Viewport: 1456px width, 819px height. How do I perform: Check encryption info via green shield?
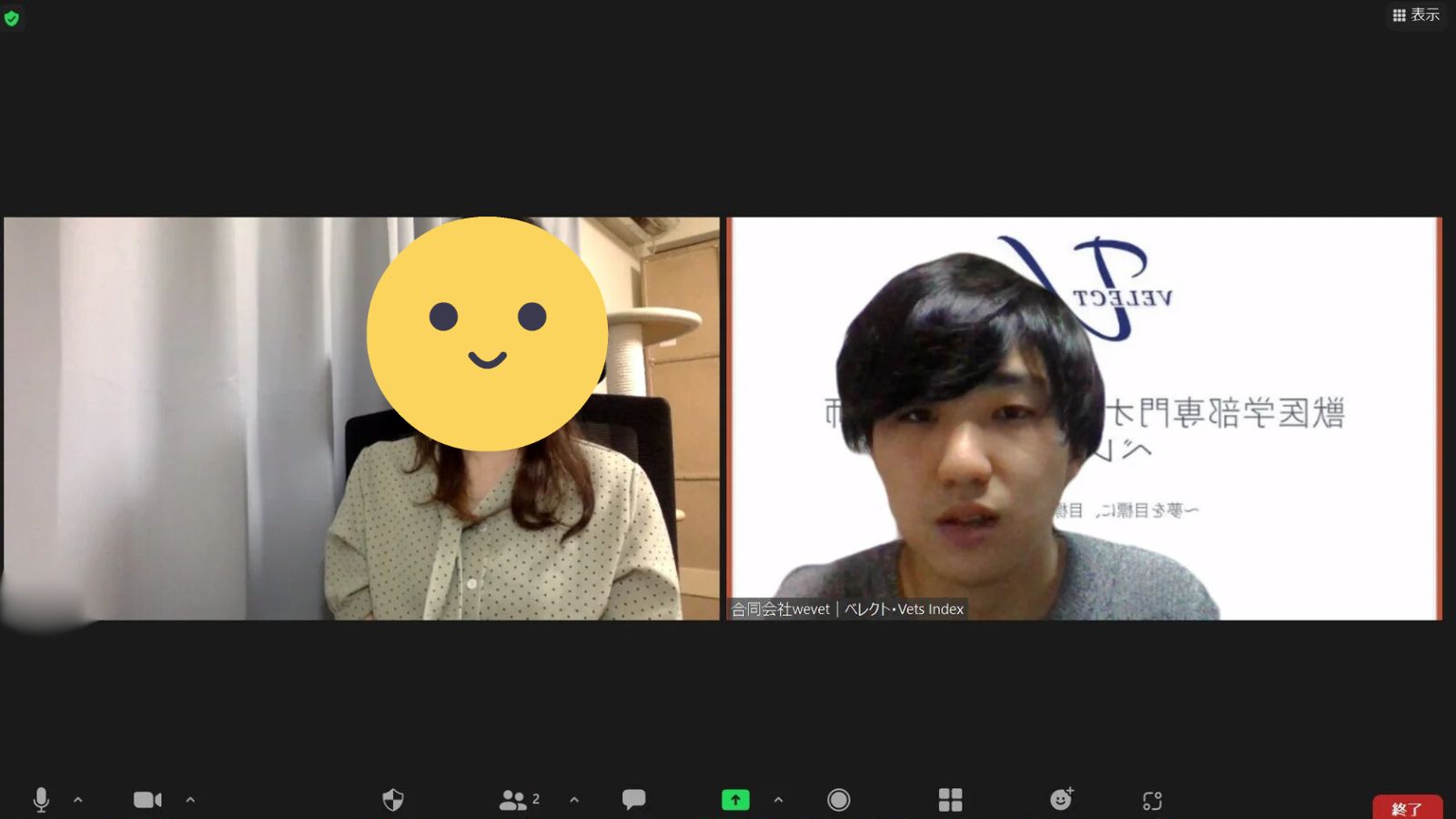click(x=12, y=18)
